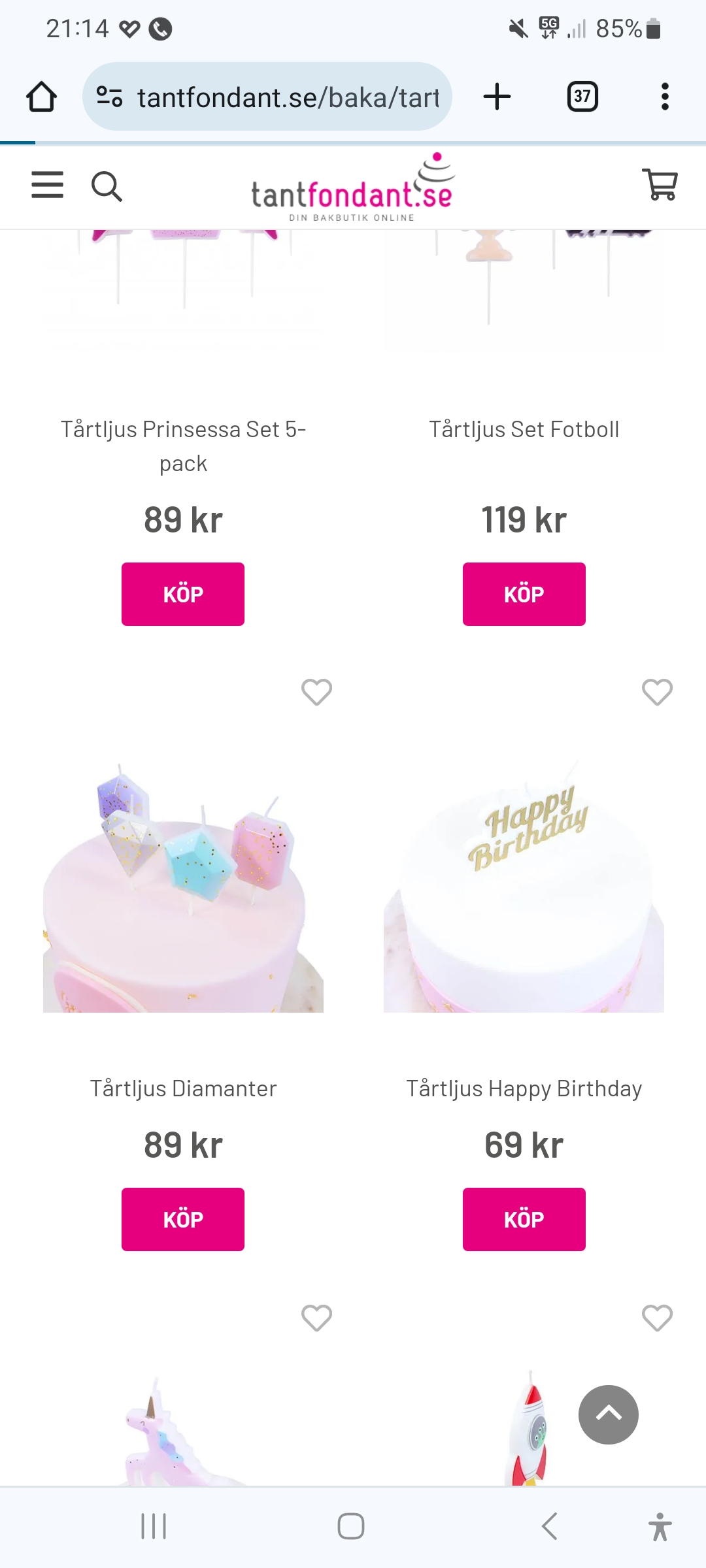The image size is (706, 1568).
Task: Open the site search
Action: tap(107, 187)
